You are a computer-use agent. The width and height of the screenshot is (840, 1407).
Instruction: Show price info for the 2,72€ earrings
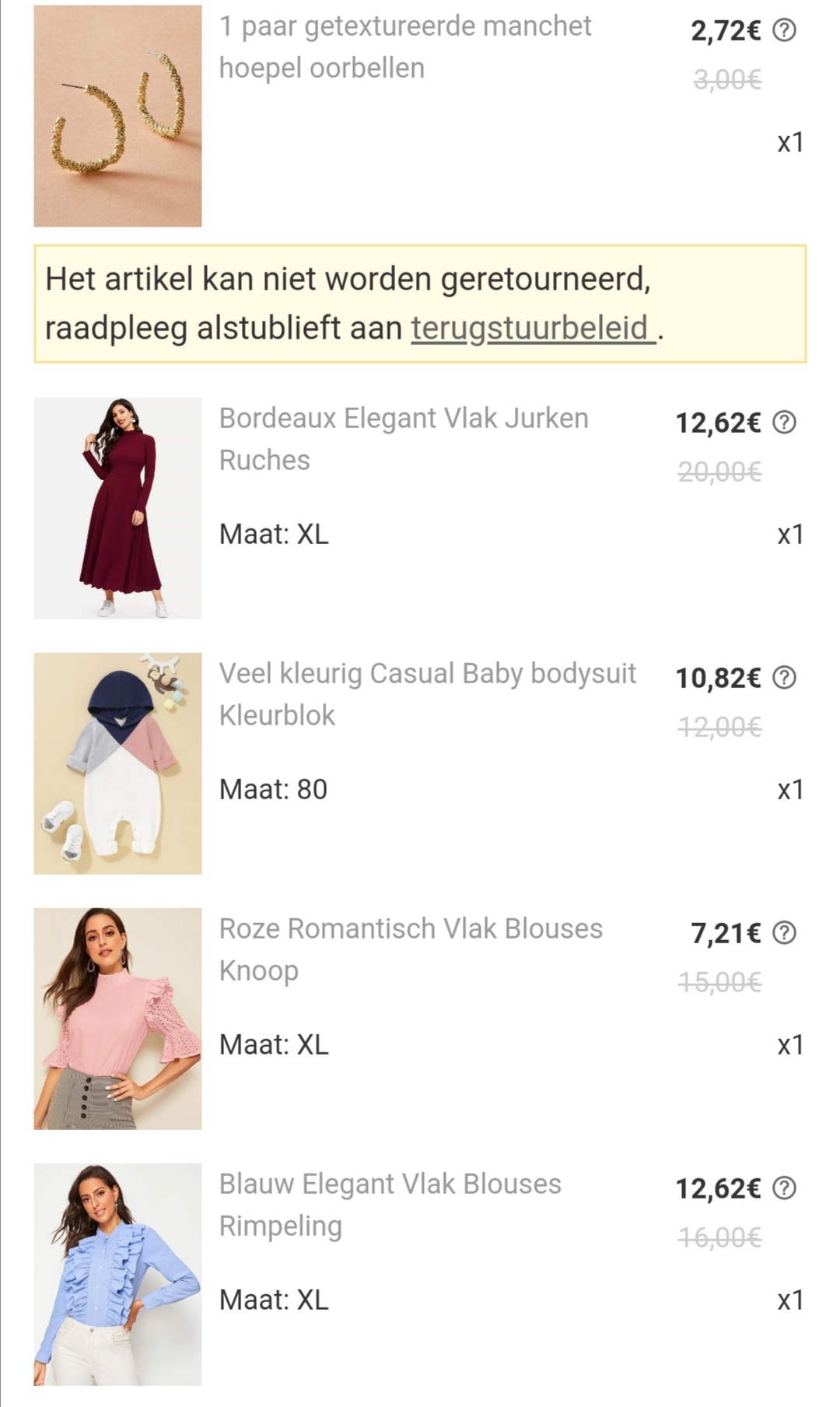784,30
